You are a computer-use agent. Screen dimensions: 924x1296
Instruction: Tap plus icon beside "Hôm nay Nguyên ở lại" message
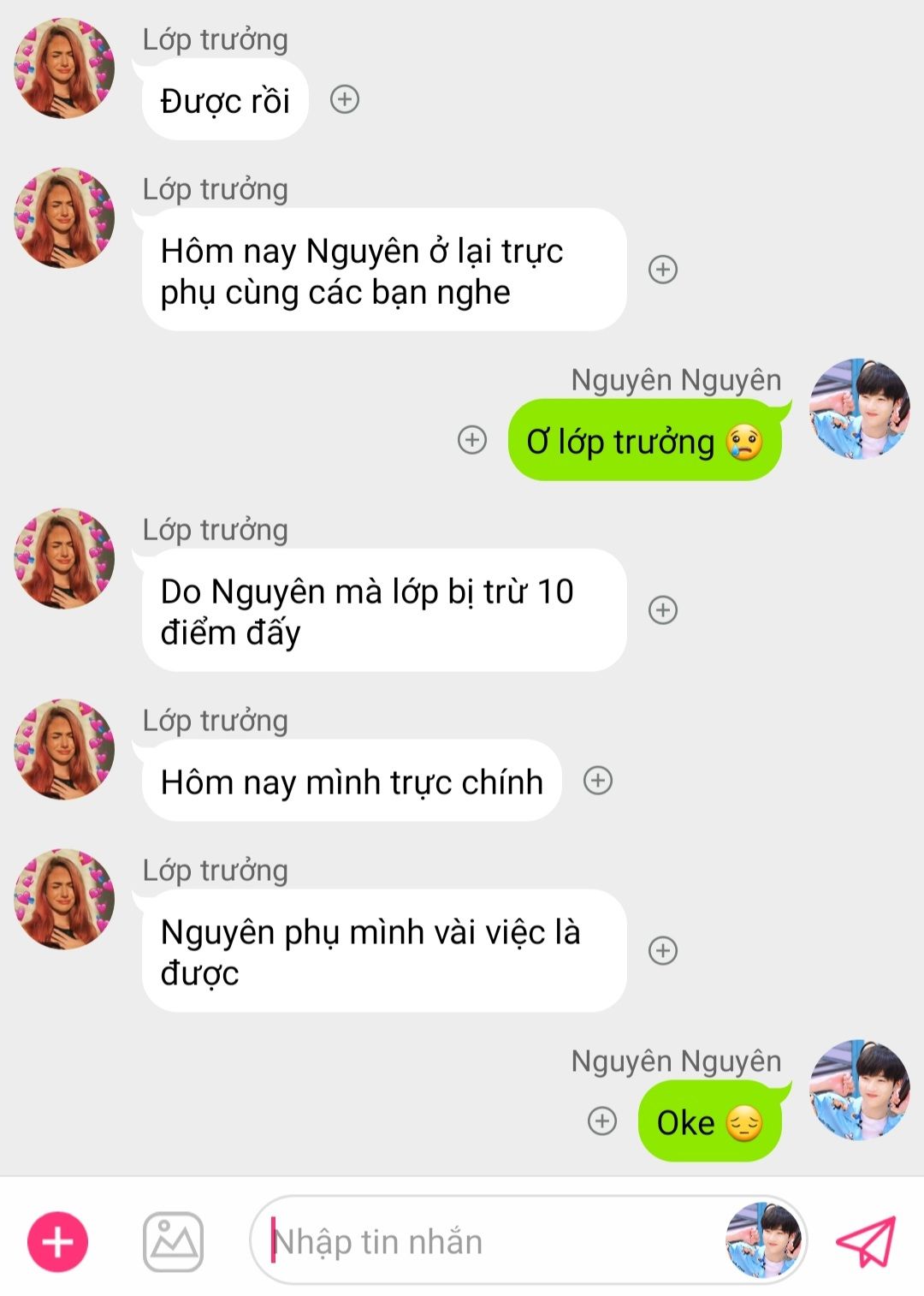(x=663, y=270)
